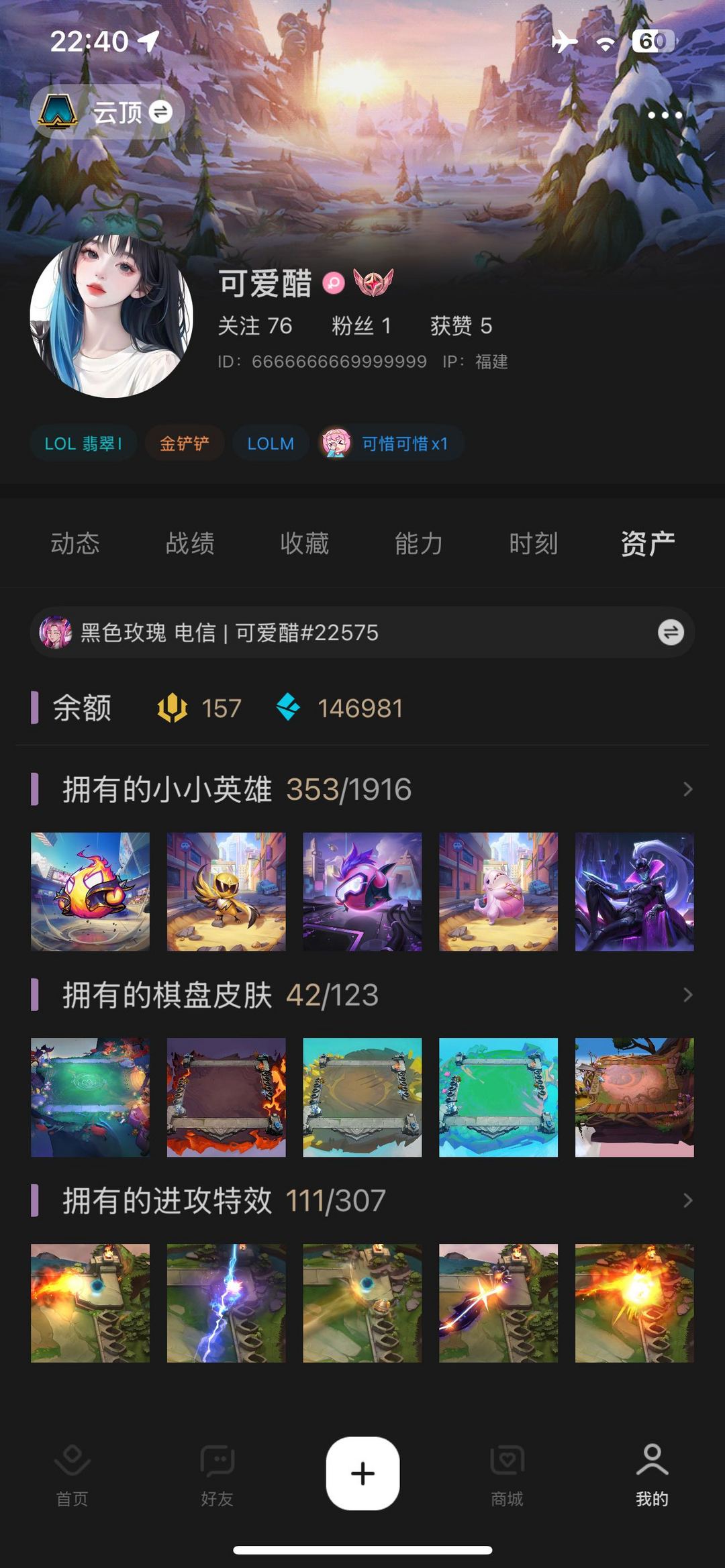Expand the 拥有的进攻特效 section chevron
Image resolution: width=725 pixels, height=1568 pixels.
point(686,1201)
